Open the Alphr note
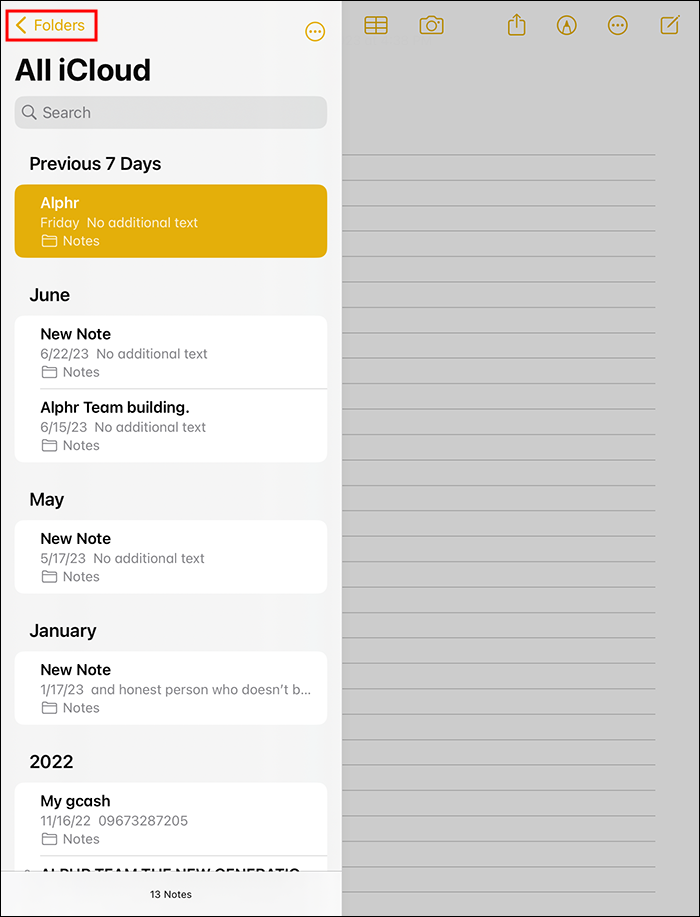Image resolution: width=700 pixels, height=917 pixels. tap(170, 221)
